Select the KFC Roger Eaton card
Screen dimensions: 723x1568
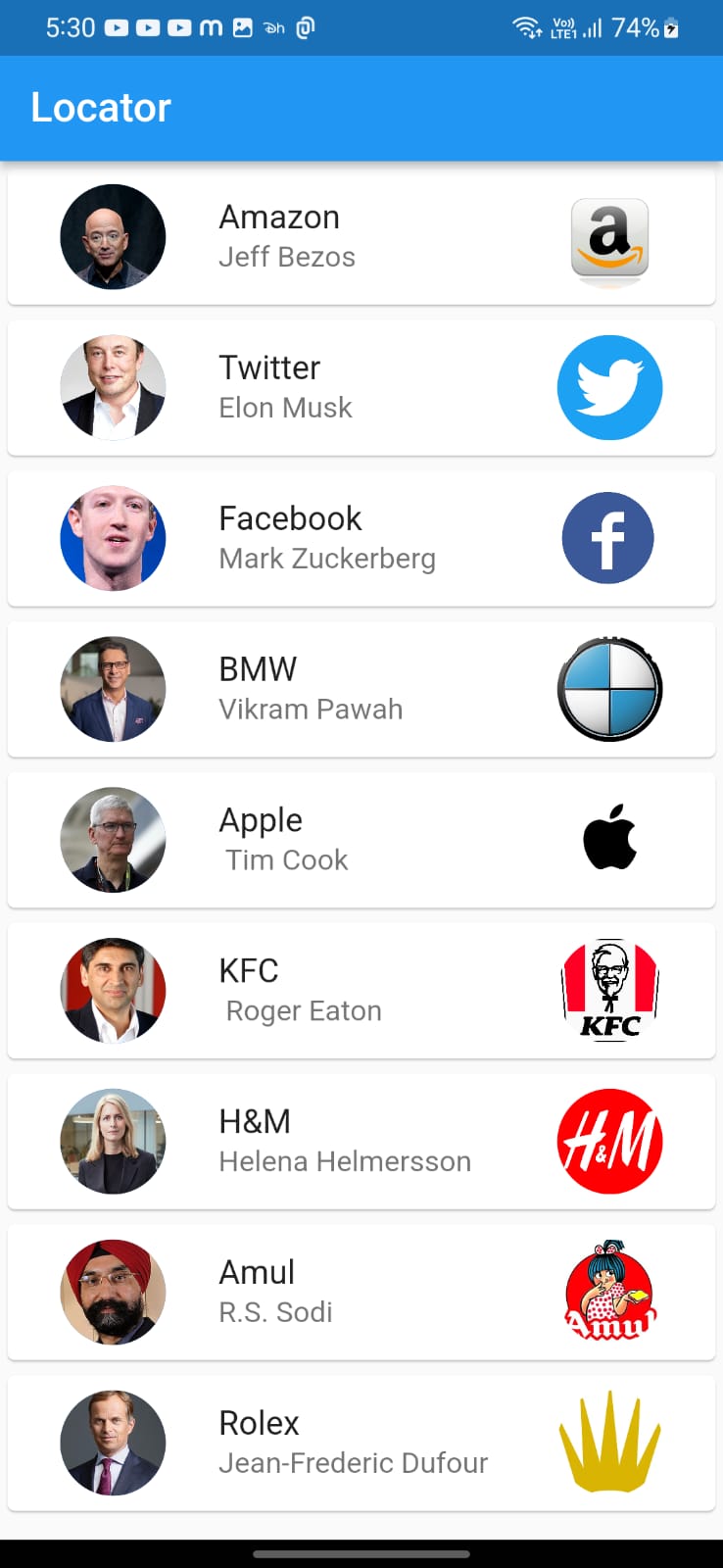361,991
